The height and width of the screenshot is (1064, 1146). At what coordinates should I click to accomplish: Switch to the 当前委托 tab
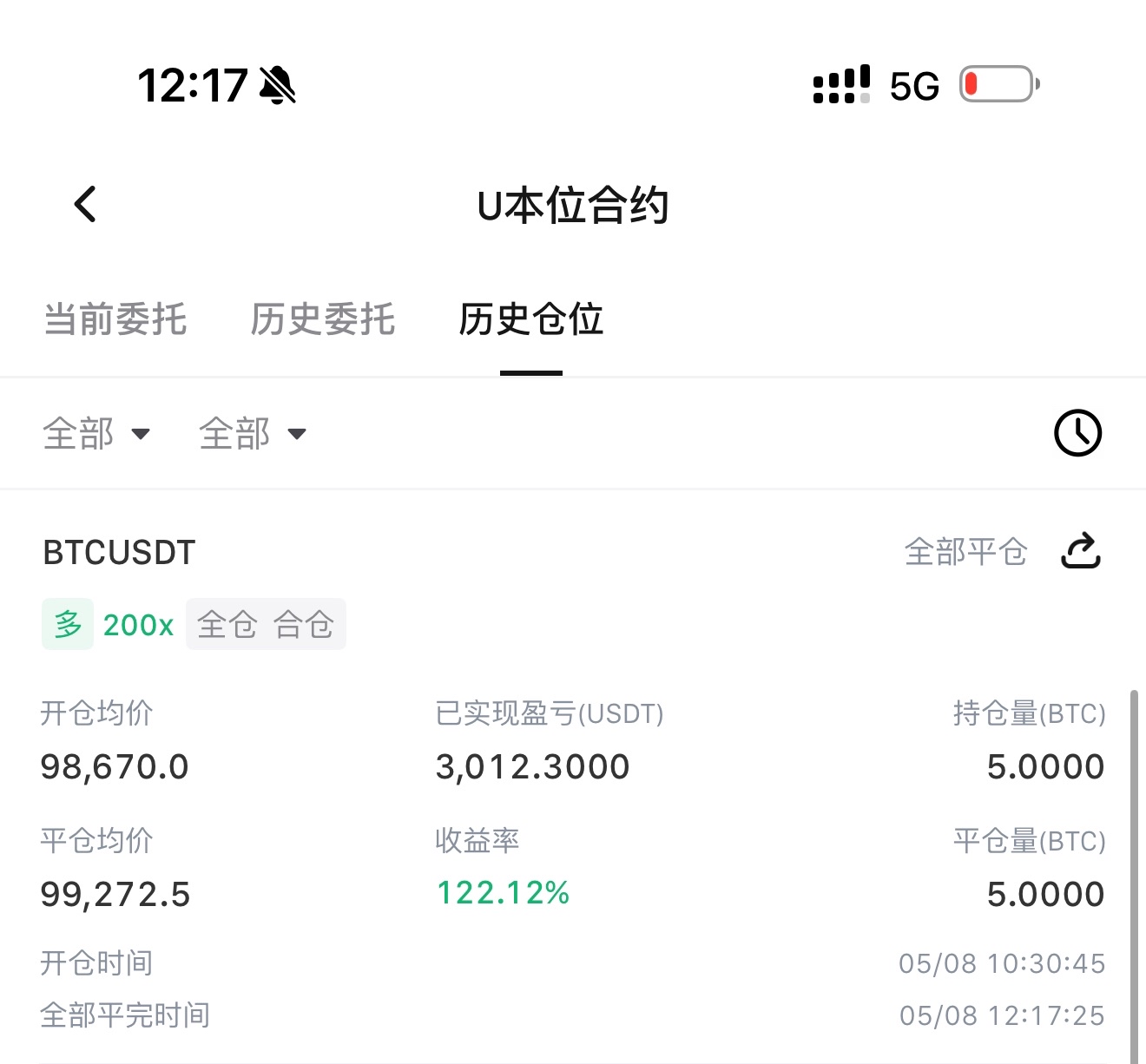(x=115, y=319)
